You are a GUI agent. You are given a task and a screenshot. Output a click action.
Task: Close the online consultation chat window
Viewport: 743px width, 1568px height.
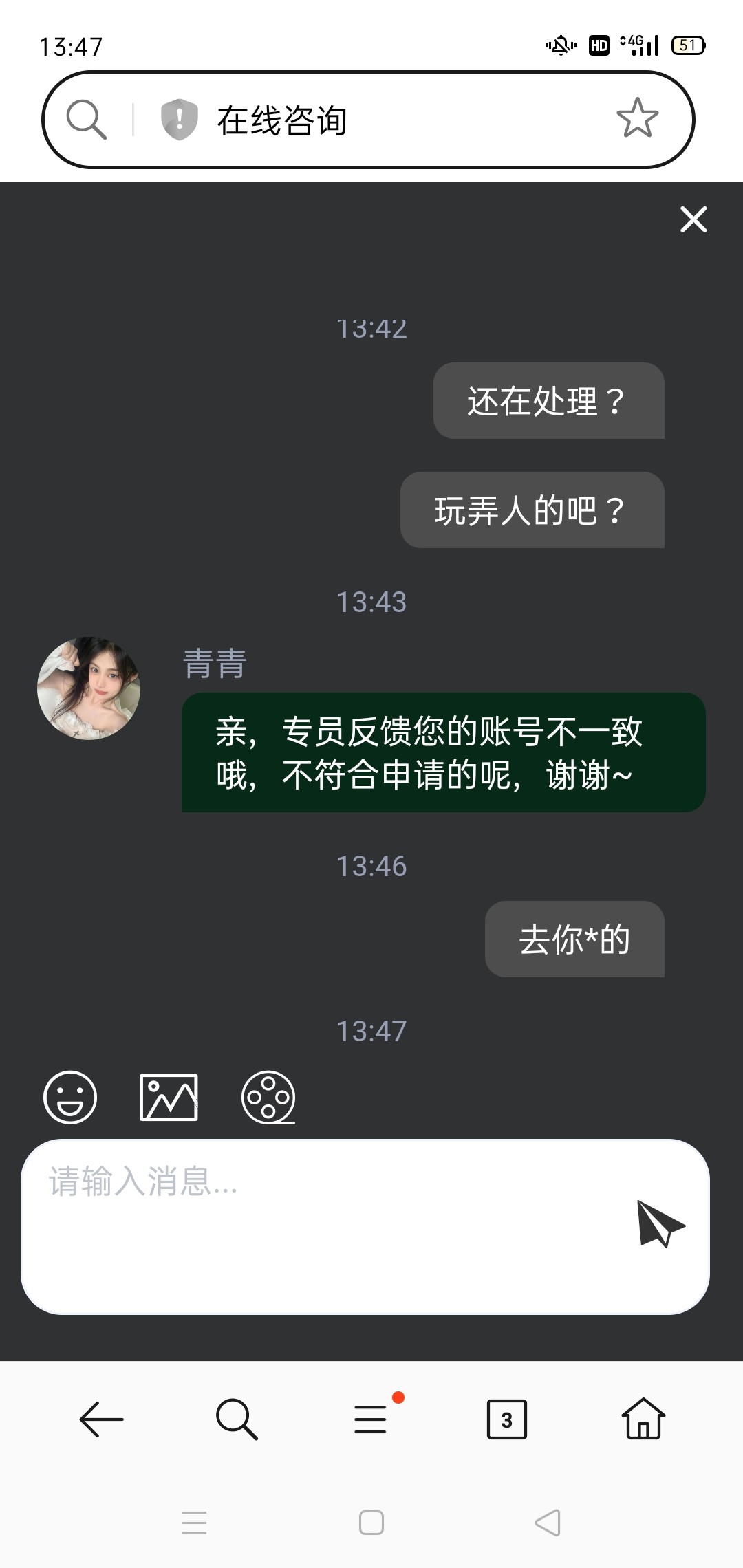point(693,219)
